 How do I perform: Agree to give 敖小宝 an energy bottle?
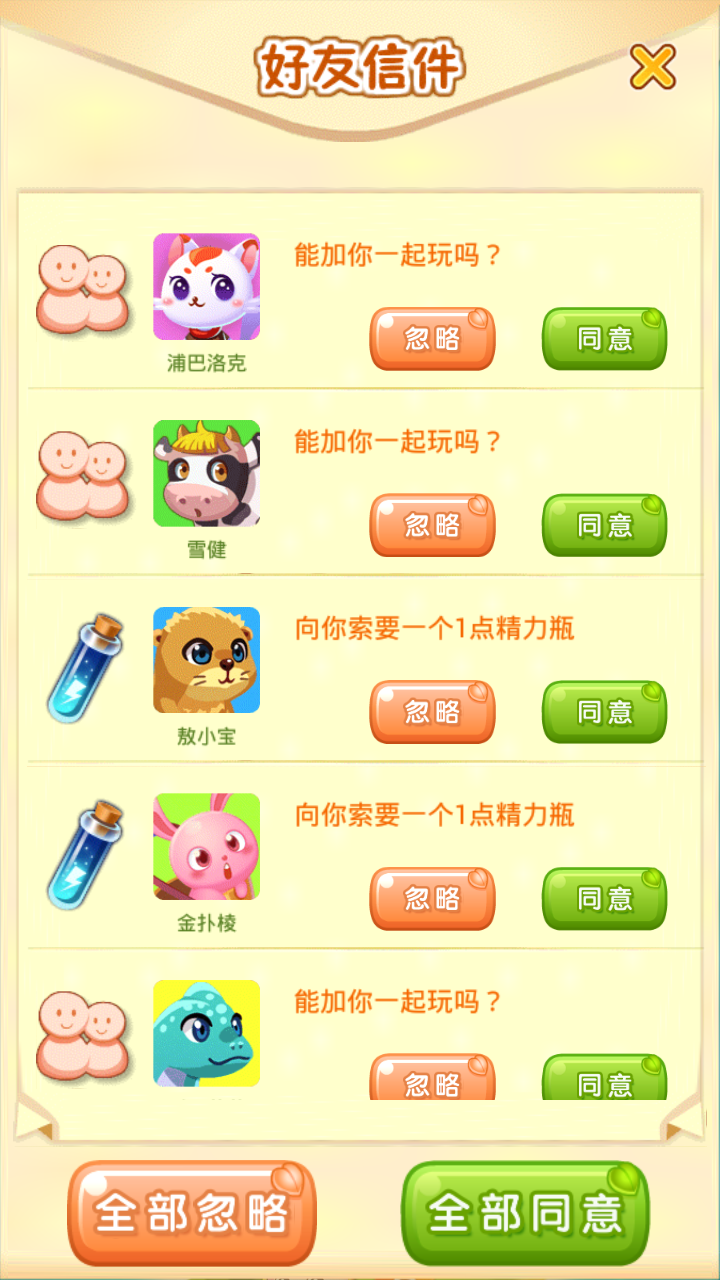(x=604, y=712)
